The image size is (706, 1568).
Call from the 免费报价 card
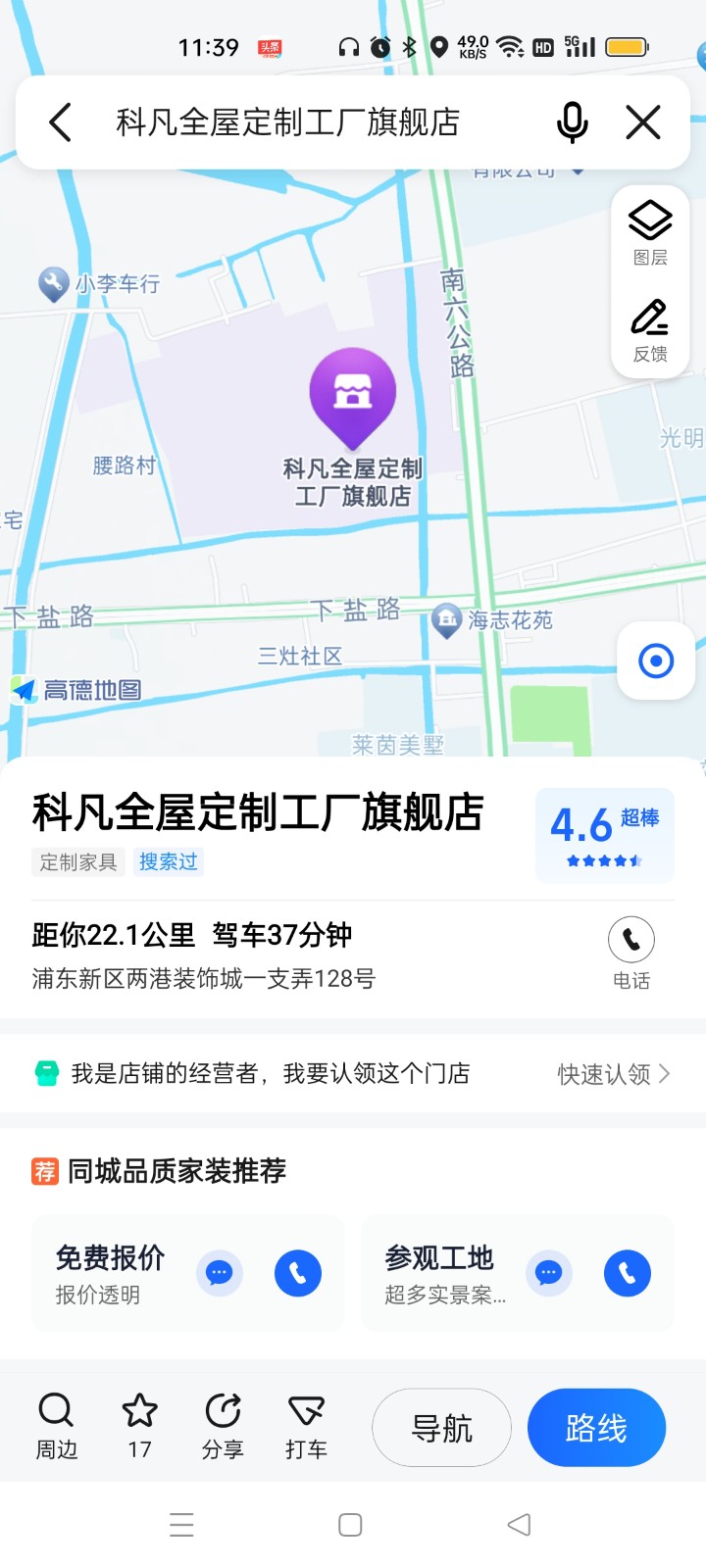pyautogui.click(x=298, y=1273)
